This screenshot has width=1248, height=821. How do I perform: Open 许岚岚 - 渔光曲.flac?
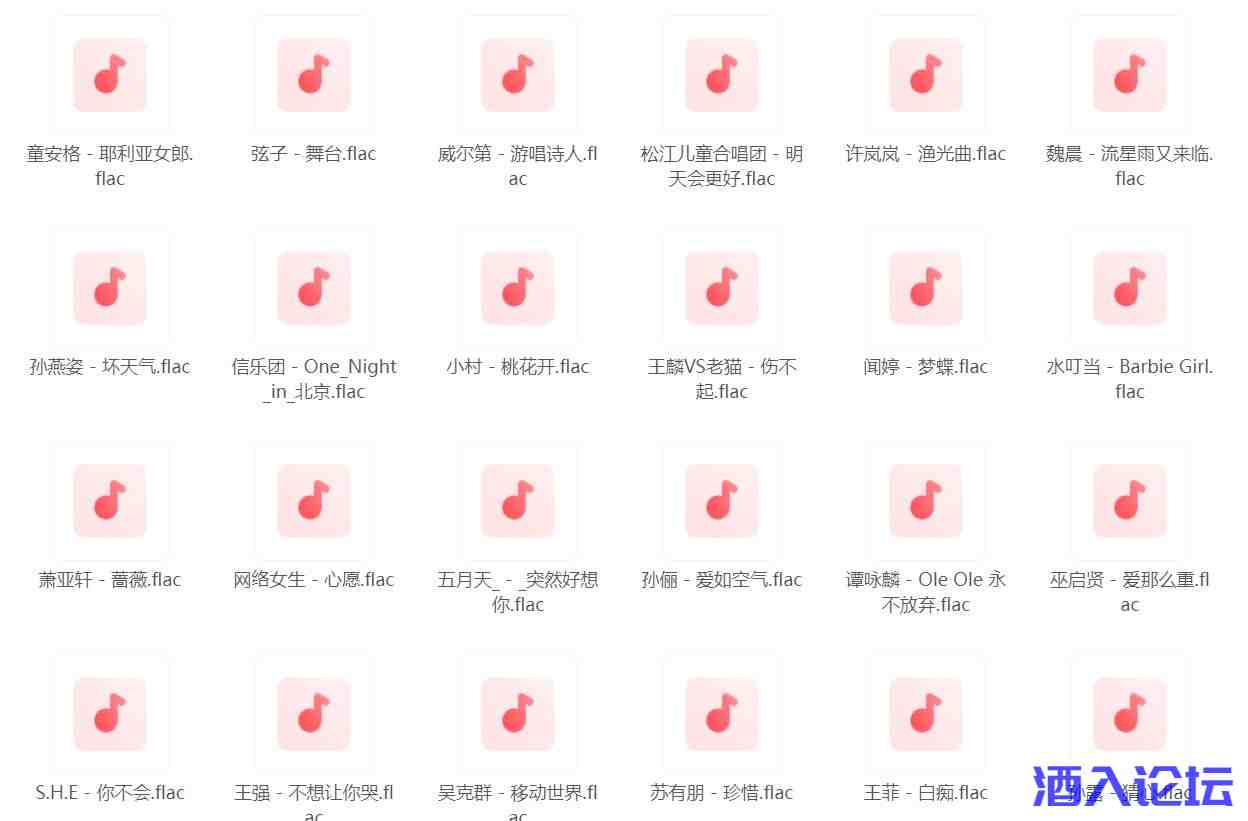tap(926, 76)
